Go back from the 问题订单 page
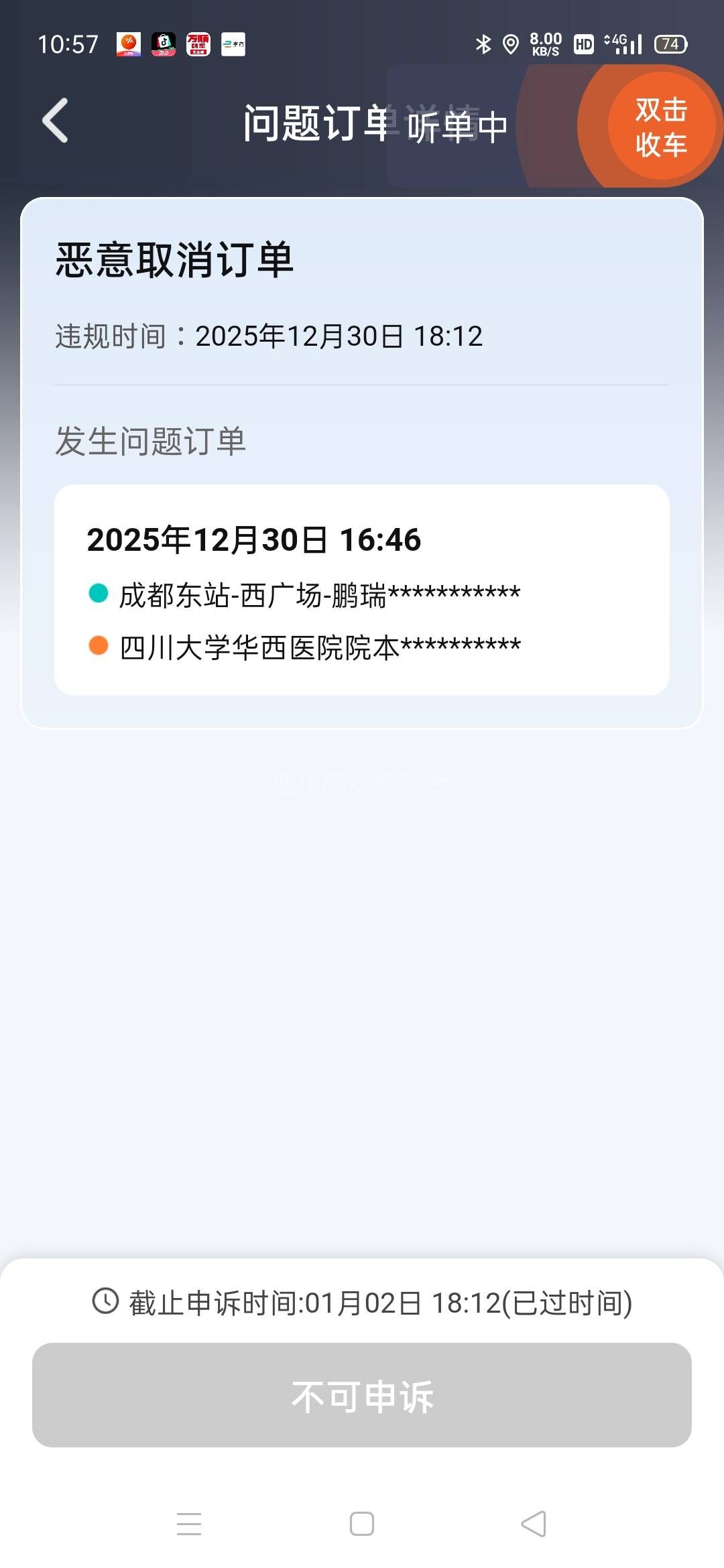This screenshot has width=724, height=1568. pyautogui.click(x=55, y=121)
